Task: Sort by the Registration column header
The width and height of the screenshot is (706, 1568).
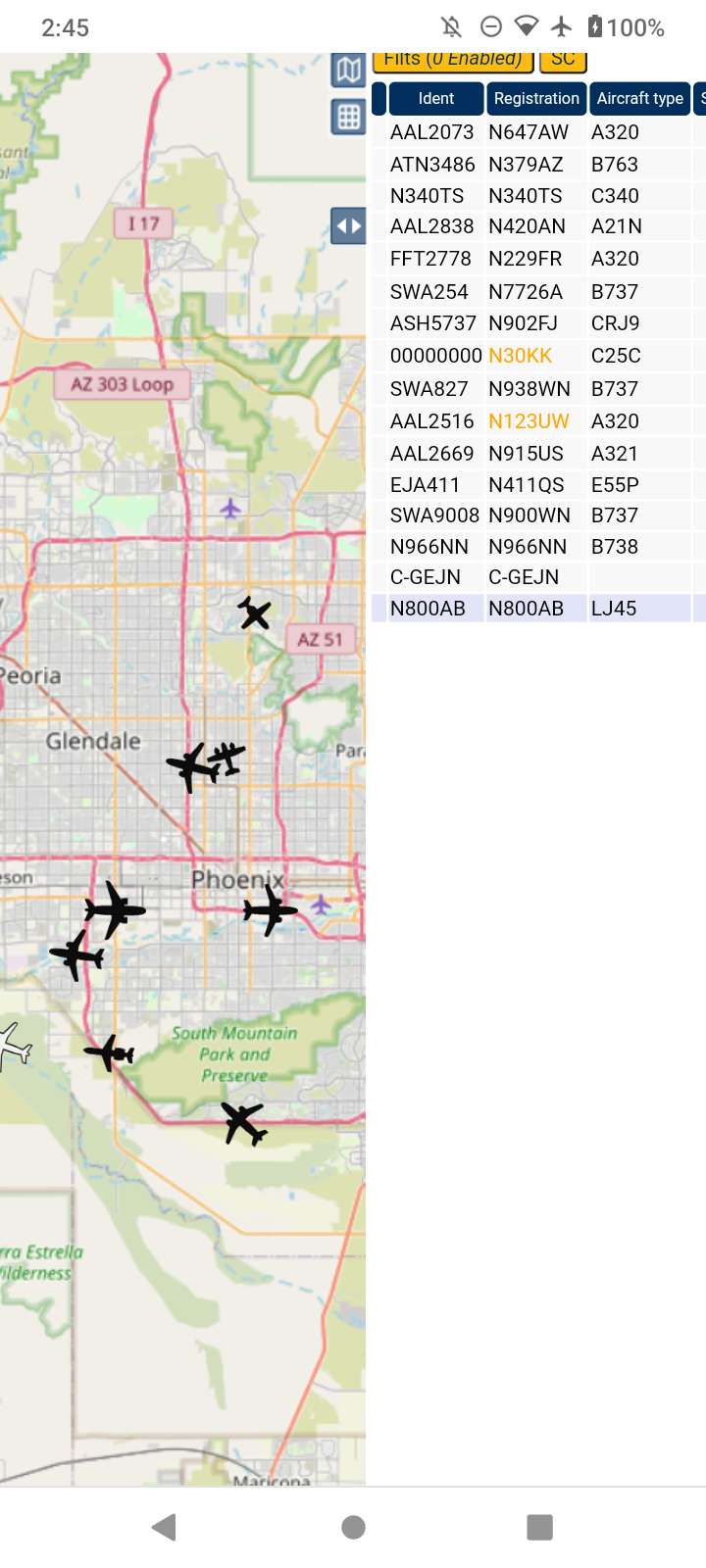Action: coord(536,99)
